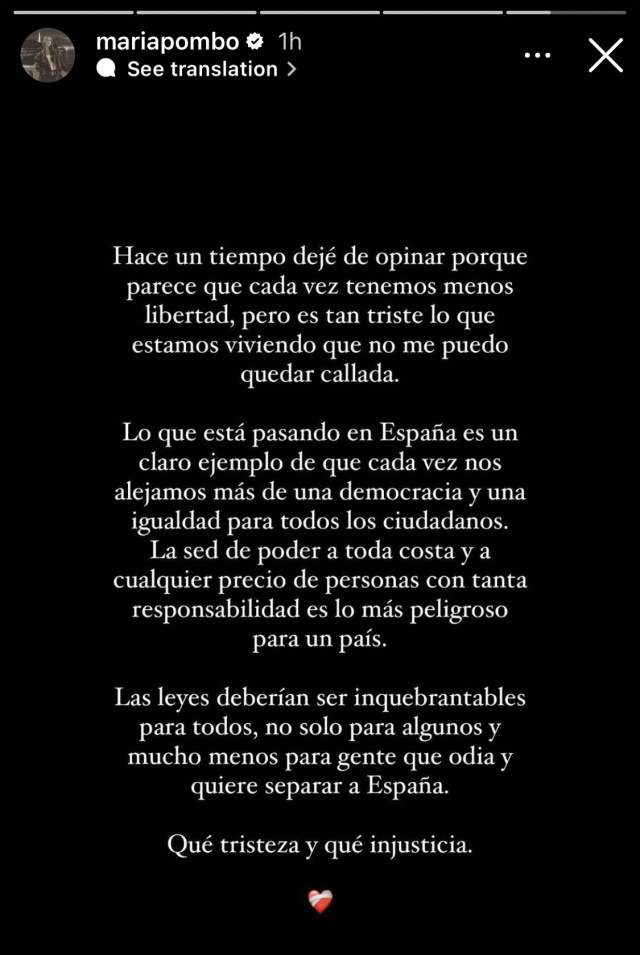Open the three-dot story options menu
The width and height of the screenshot is (640, 955).
pyautogui.click(x=537, y=55)
